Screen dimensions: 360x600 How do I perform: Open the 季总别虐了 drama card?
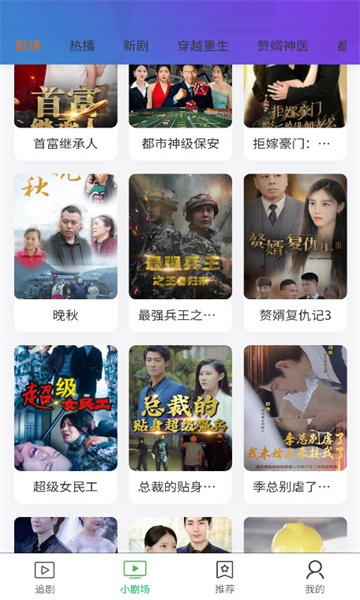295,424
